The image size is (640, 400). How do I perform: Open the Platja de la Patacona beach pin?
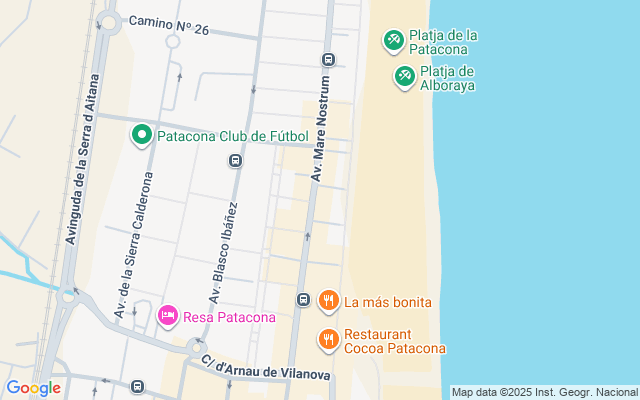[x=393, y=40]
